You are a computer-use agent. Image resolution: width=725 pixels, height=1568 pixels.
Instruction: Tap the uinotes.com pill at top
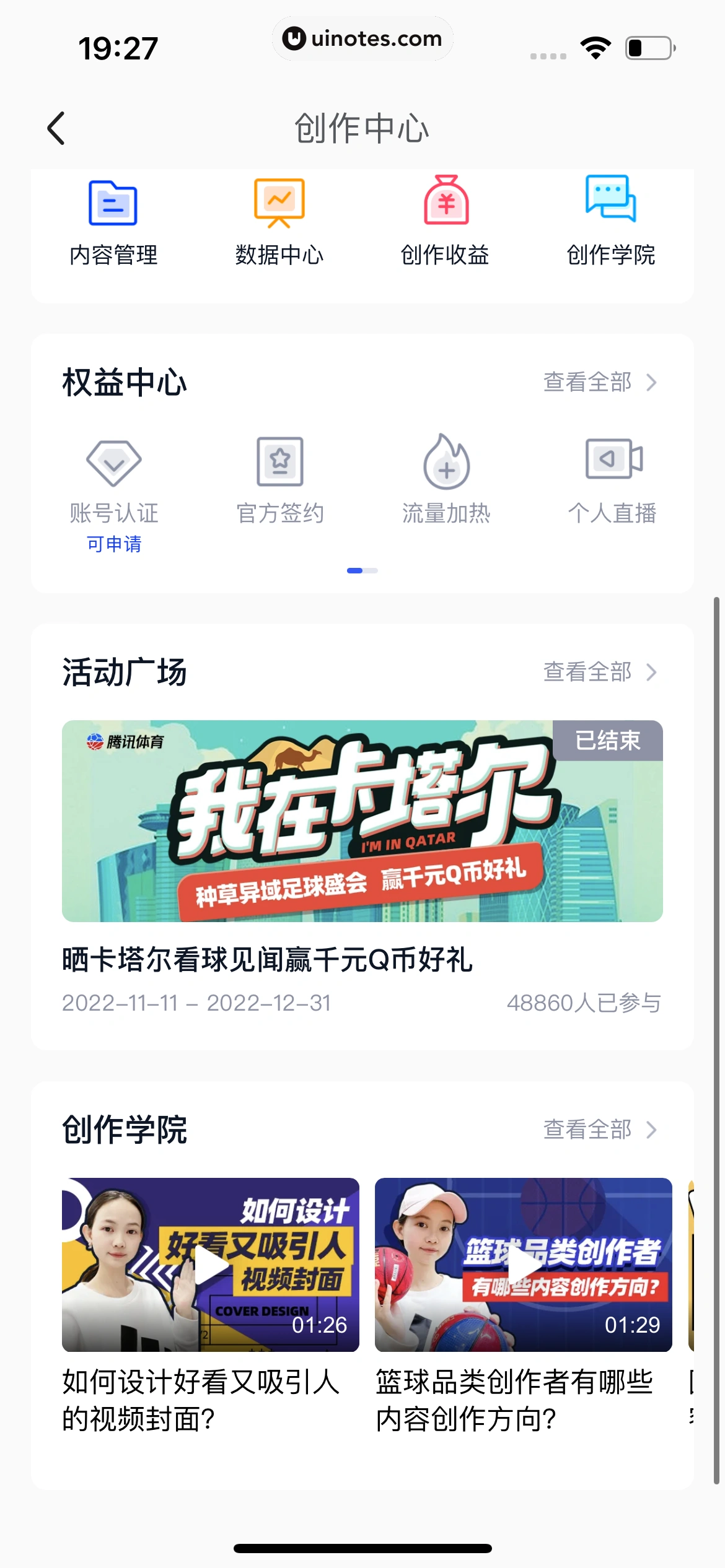click(x=362, y=38)
